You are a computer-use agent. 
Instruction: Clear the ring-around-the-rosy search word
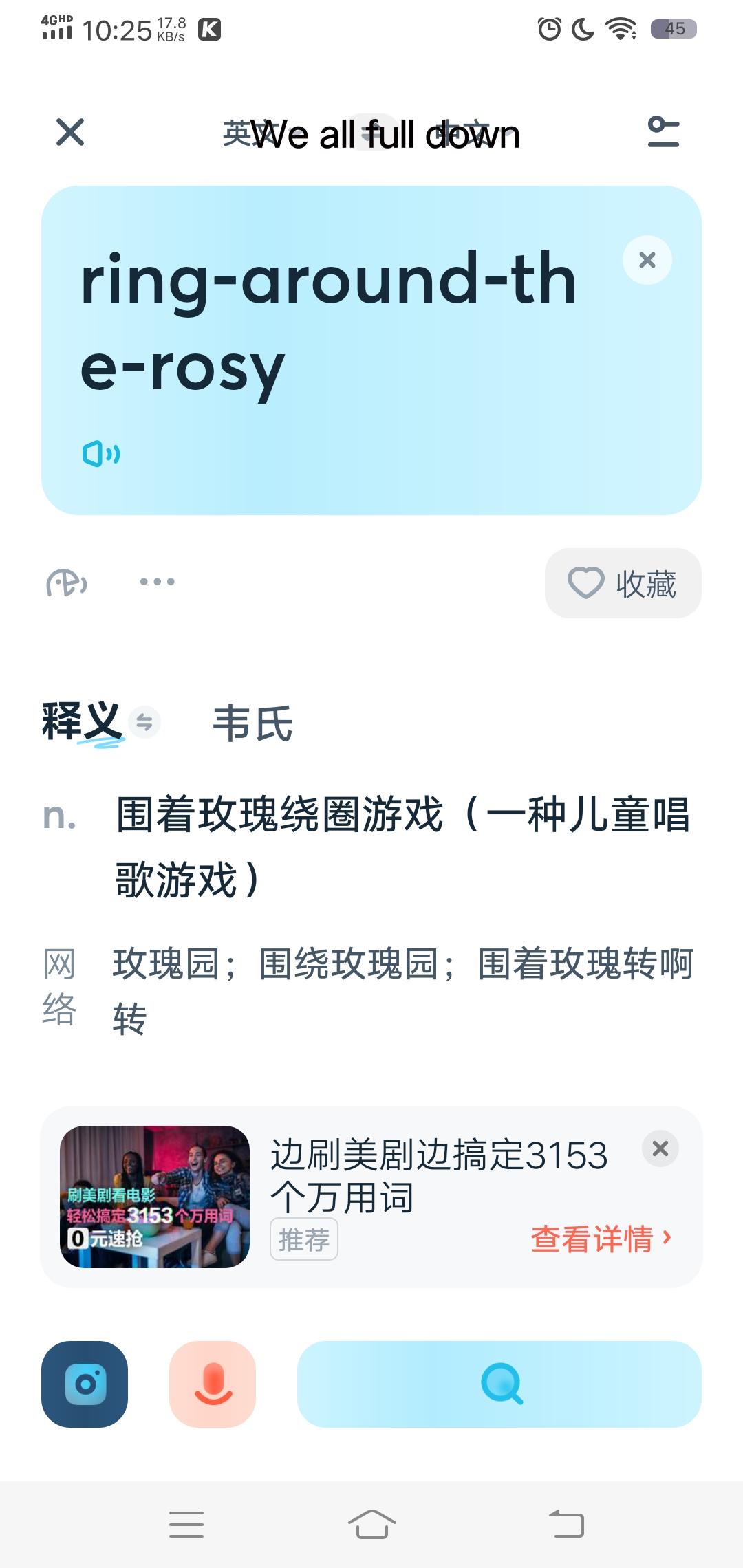tap(647, 260)
